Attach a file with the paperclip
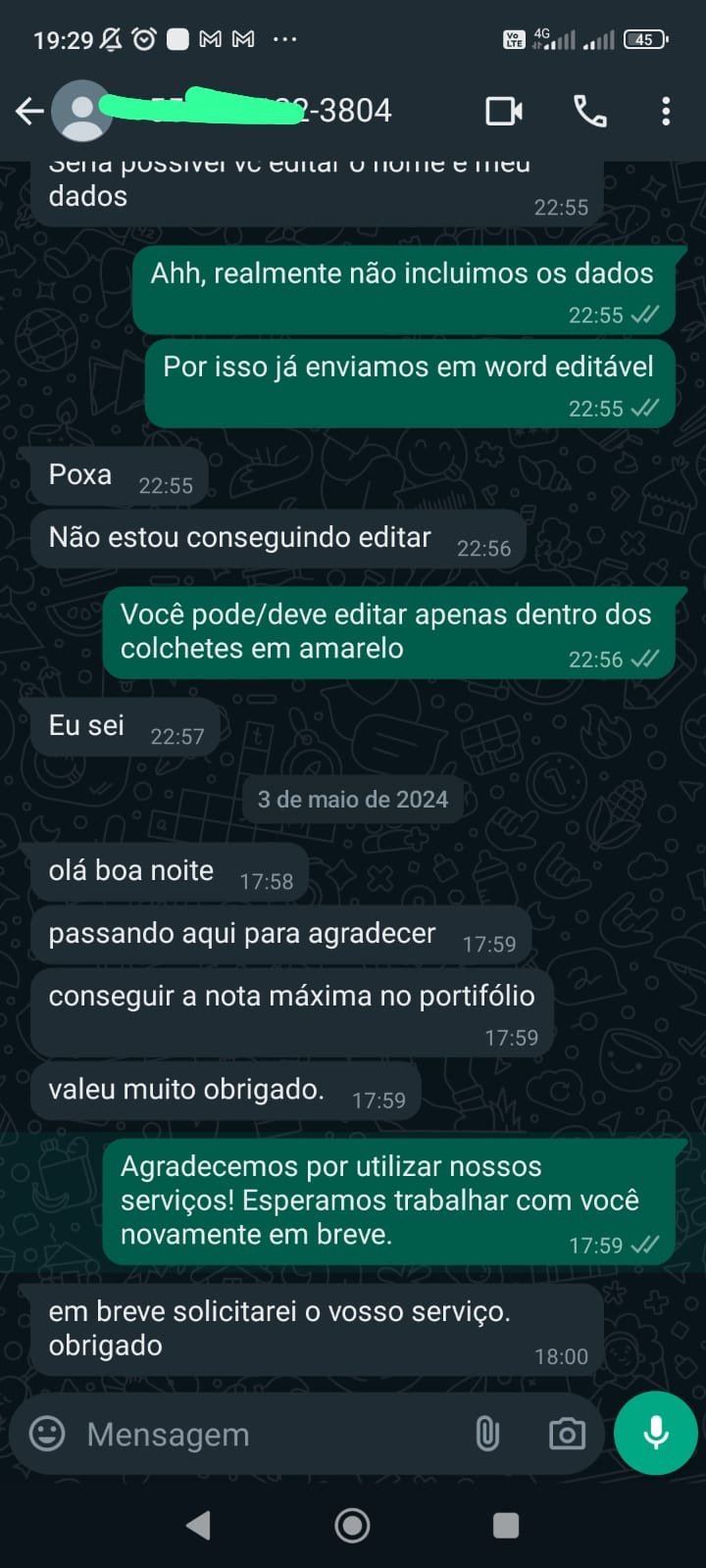 487,1434
